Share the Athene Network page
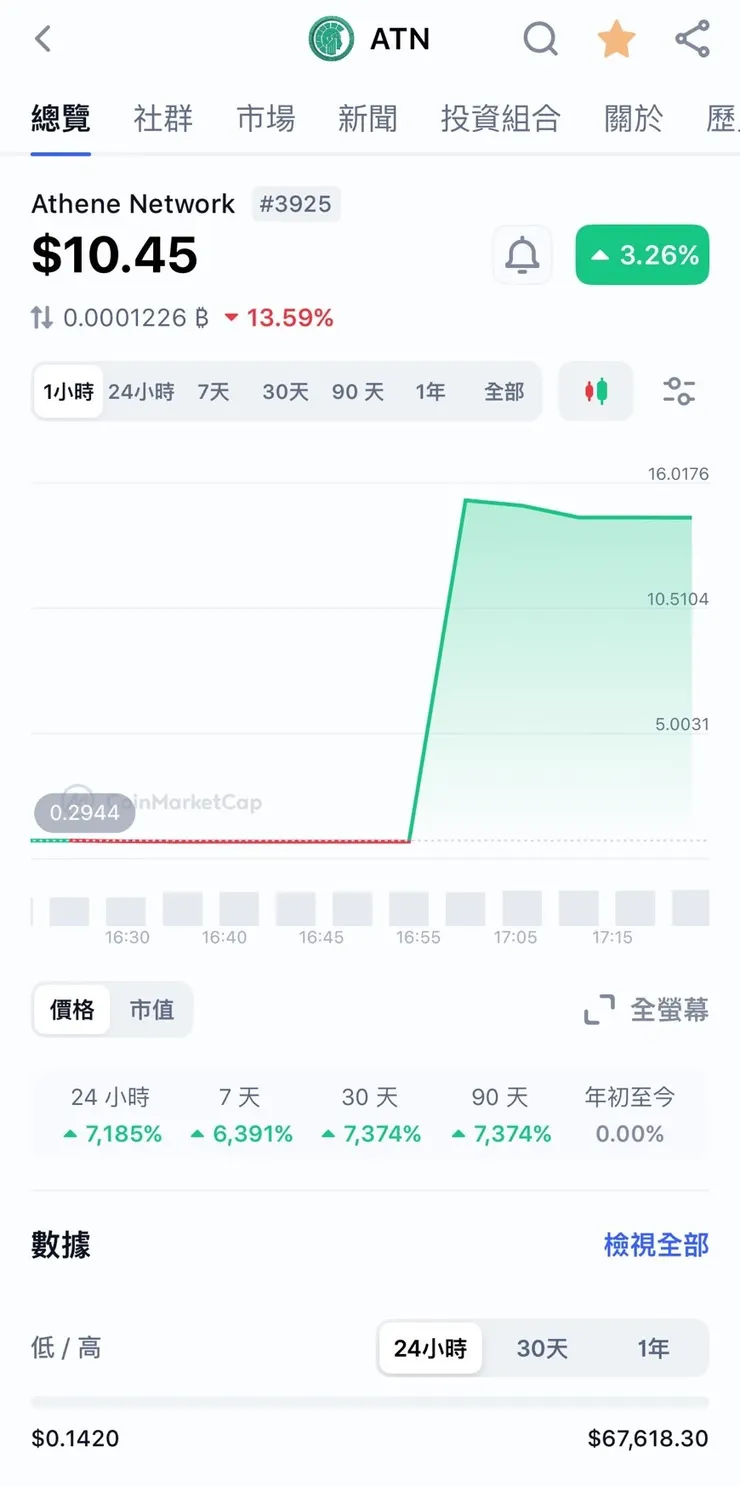The width and height of the screenshot is (740, 1486). [x=691, y=39]
